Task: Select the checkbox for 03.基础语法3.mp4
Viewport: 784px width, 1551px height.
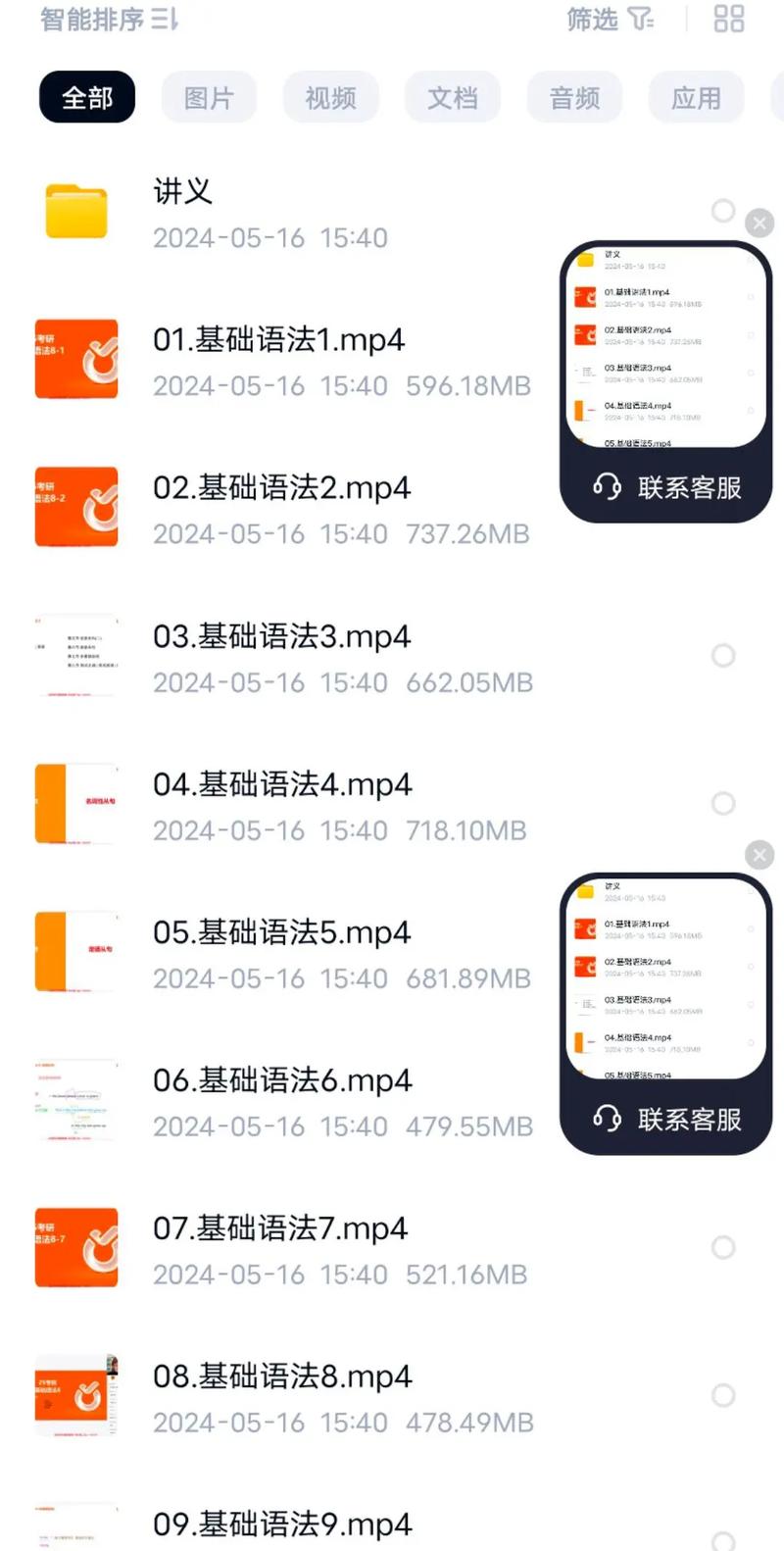Action: 723,655
